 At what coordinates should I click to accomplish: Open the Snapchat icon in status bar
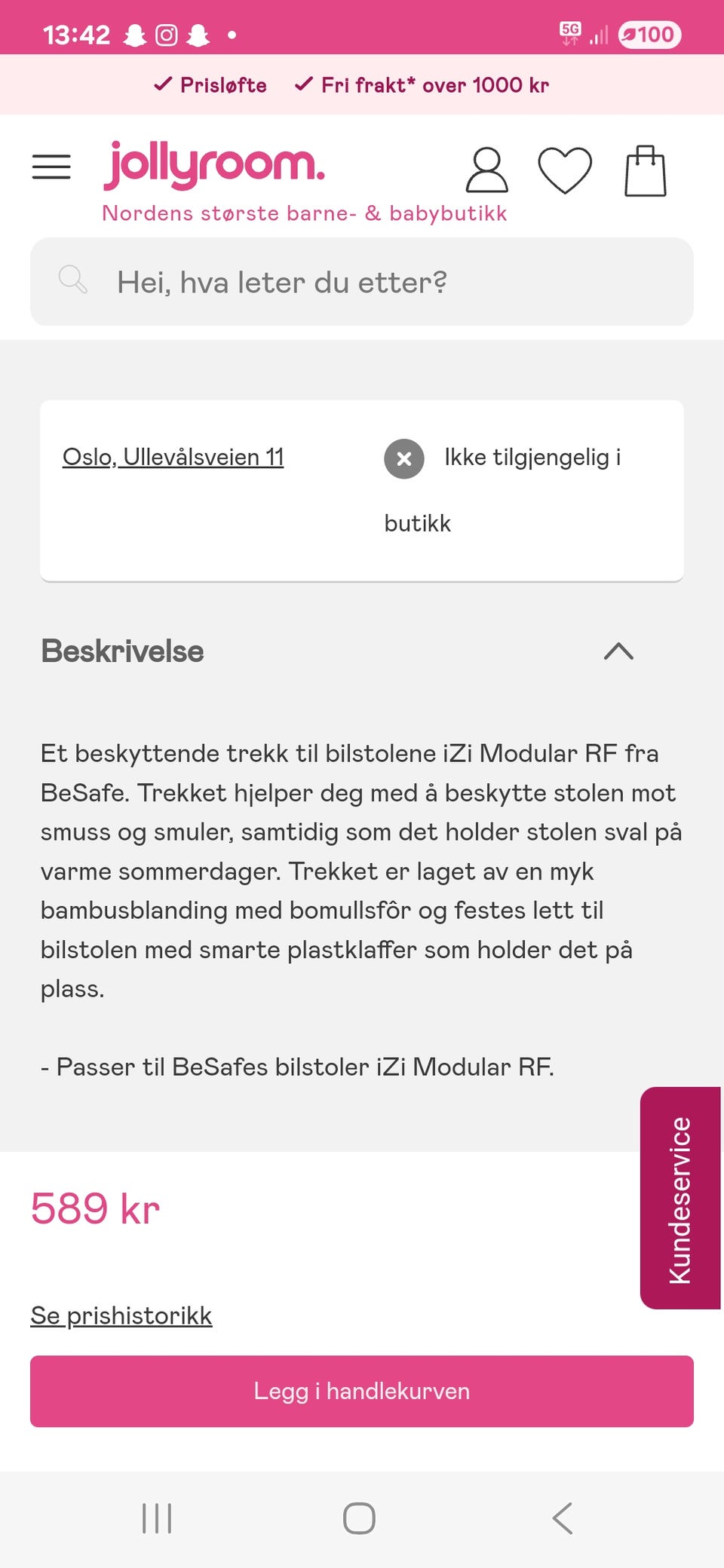coord(136,33)
